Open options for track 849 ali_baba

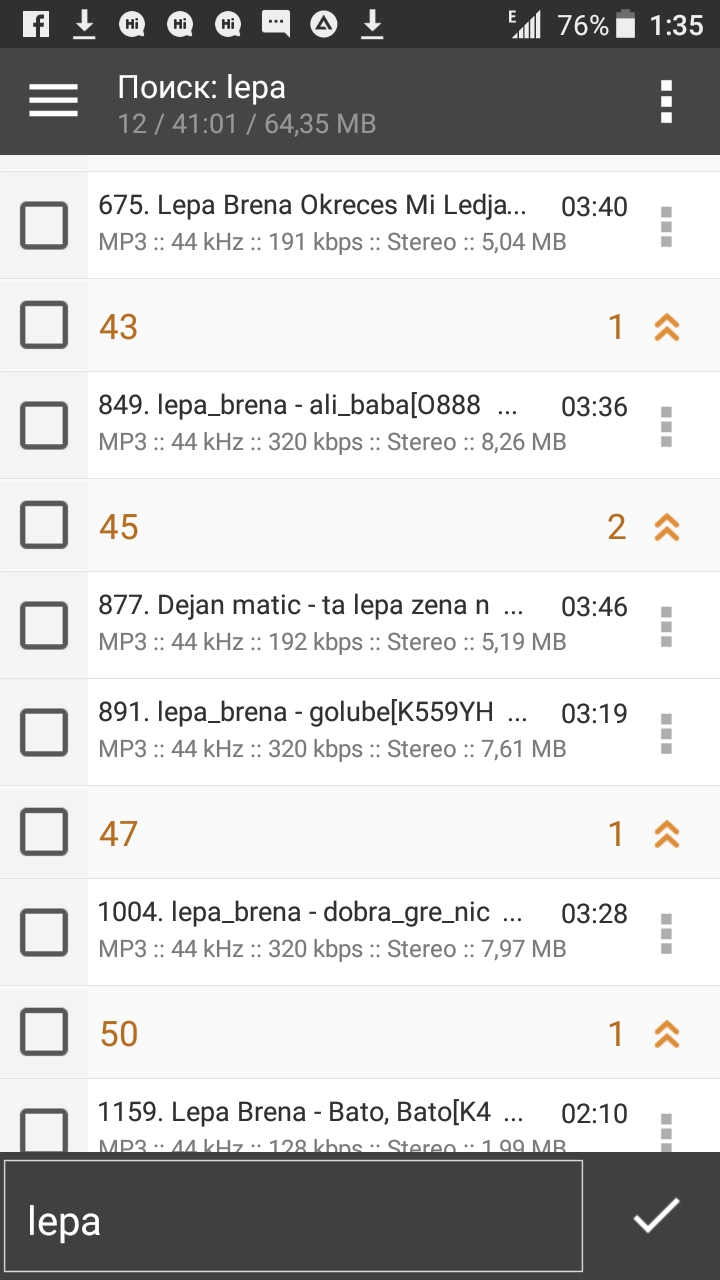666,426
